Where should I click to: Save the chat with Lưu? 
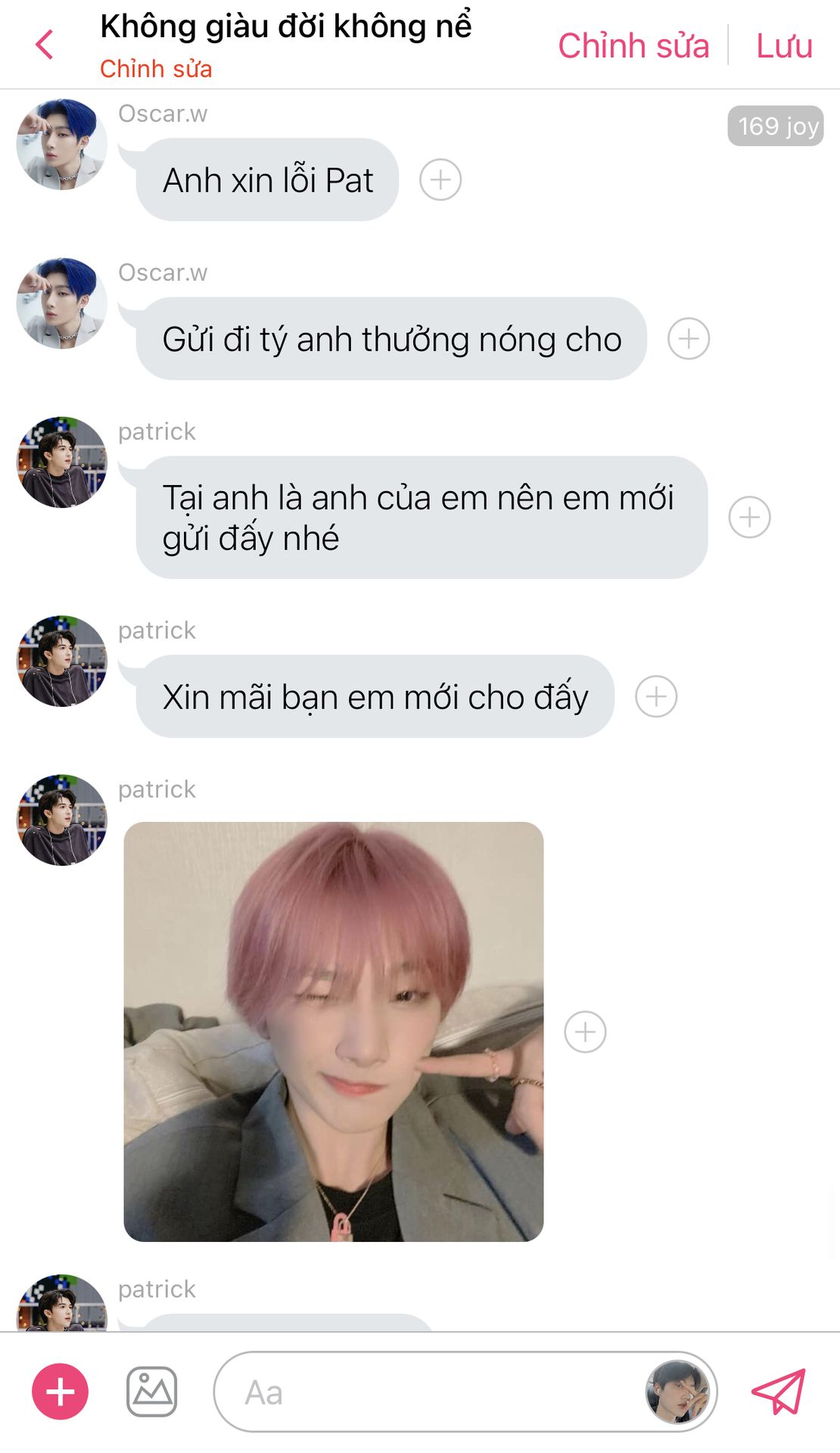pyautogui.click(x=784, y=46)
